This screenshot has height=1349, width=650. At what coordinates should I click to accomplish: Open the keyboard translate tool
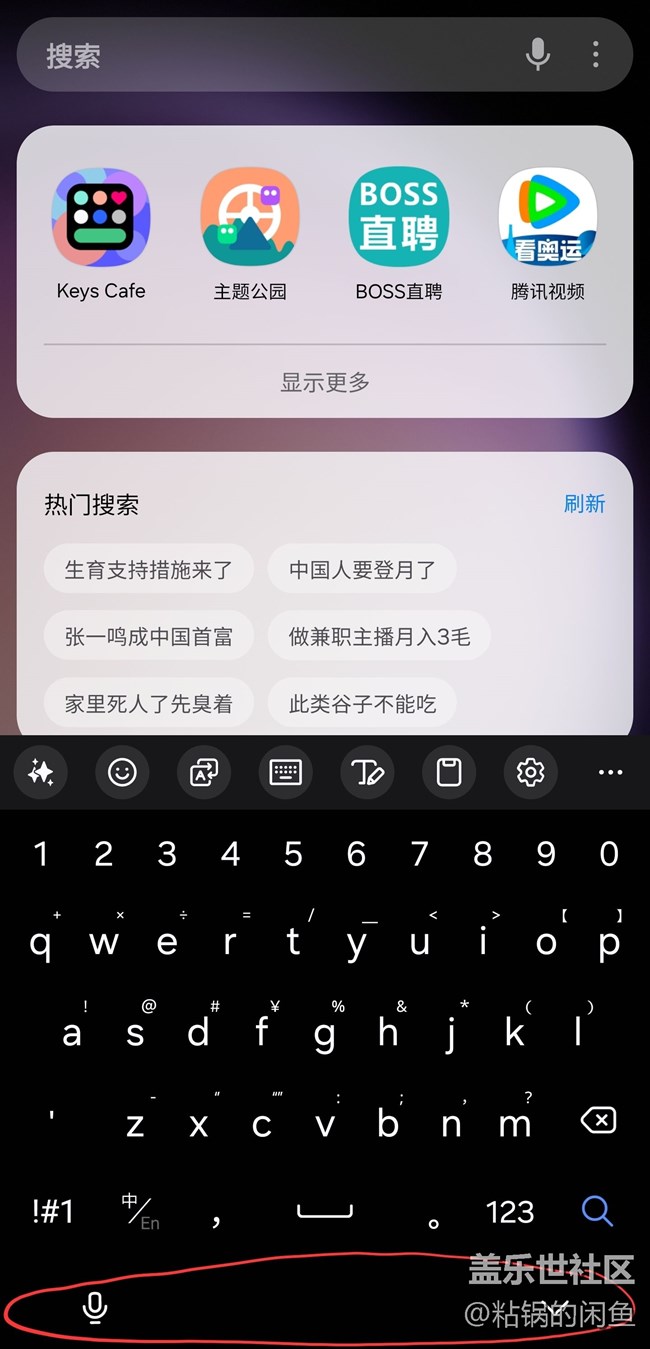click(204, 772)
